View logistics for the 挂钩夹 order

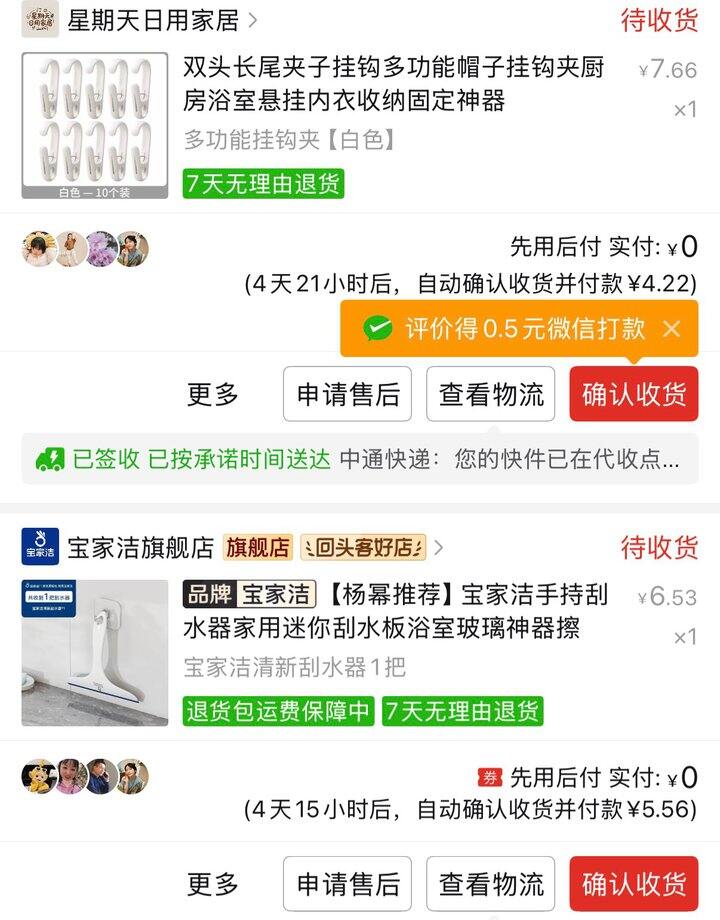click(491, 394)
